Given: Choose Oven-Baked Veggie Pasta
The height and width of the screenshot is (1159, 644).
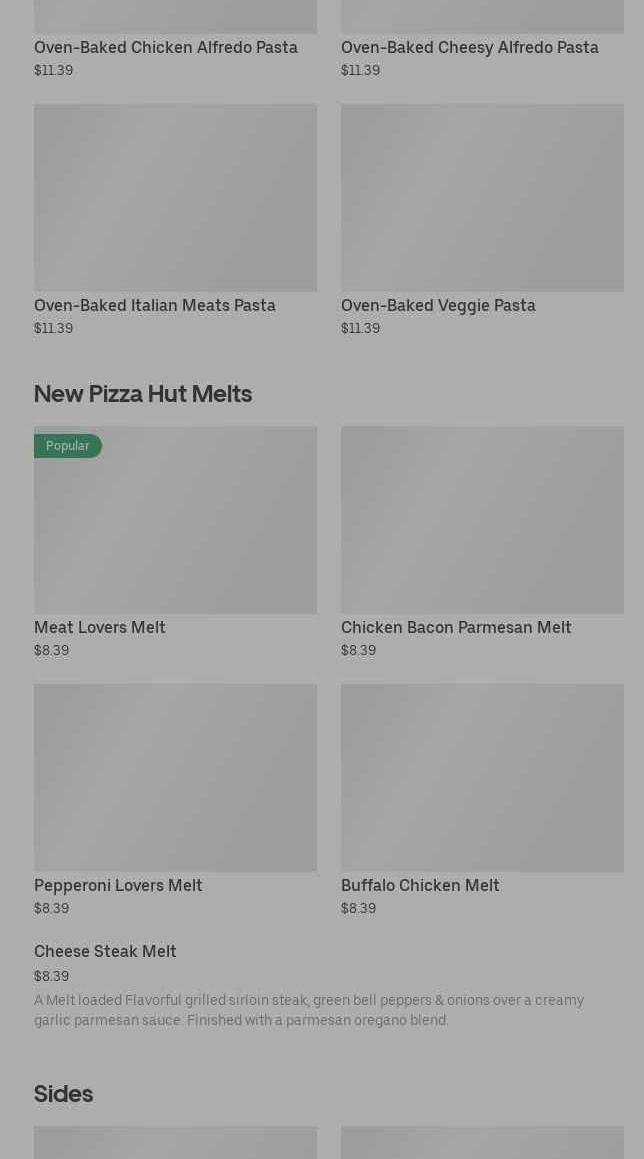Looking at the screenshot, I should tap(481, 198).
